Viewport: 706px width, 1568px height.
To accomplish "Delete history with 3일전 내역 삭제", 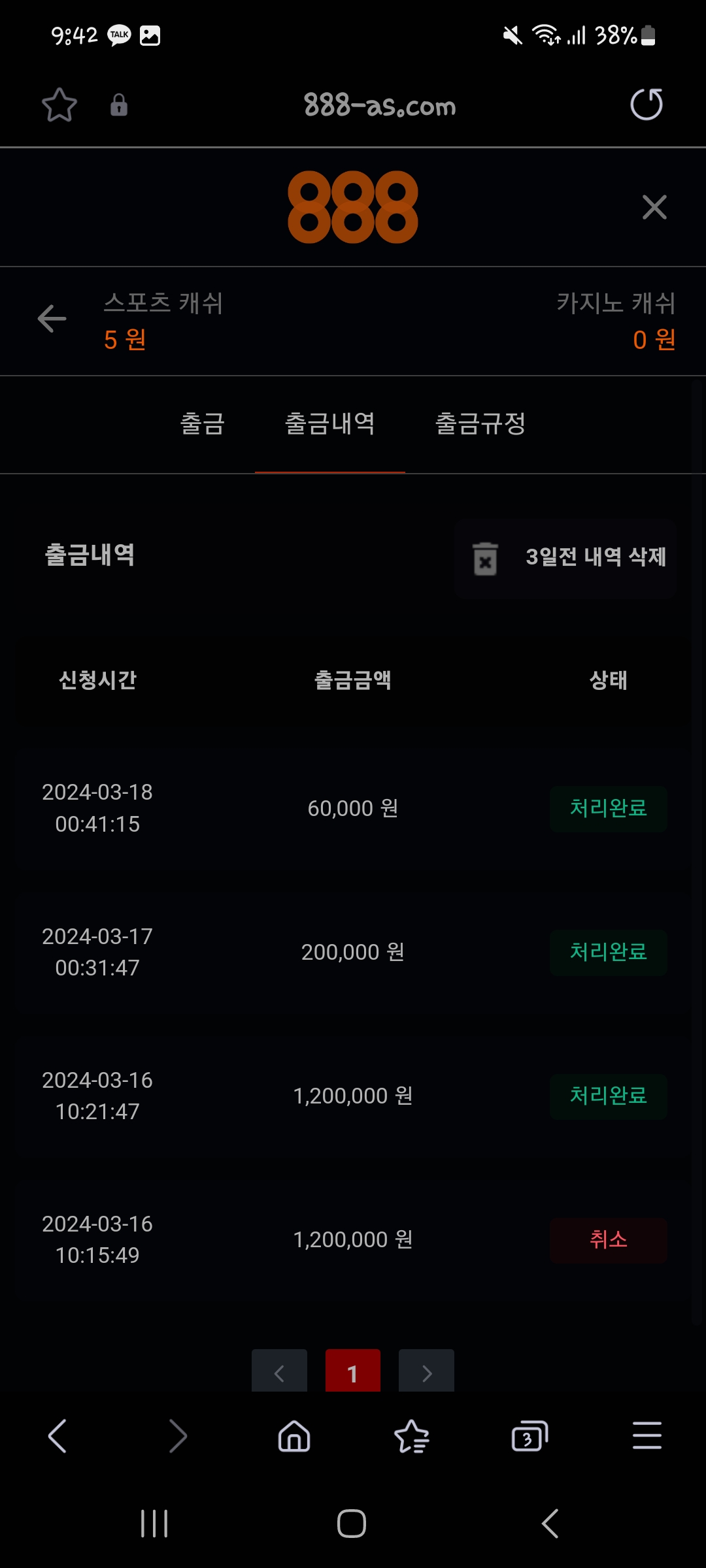I will click(565, 557).
